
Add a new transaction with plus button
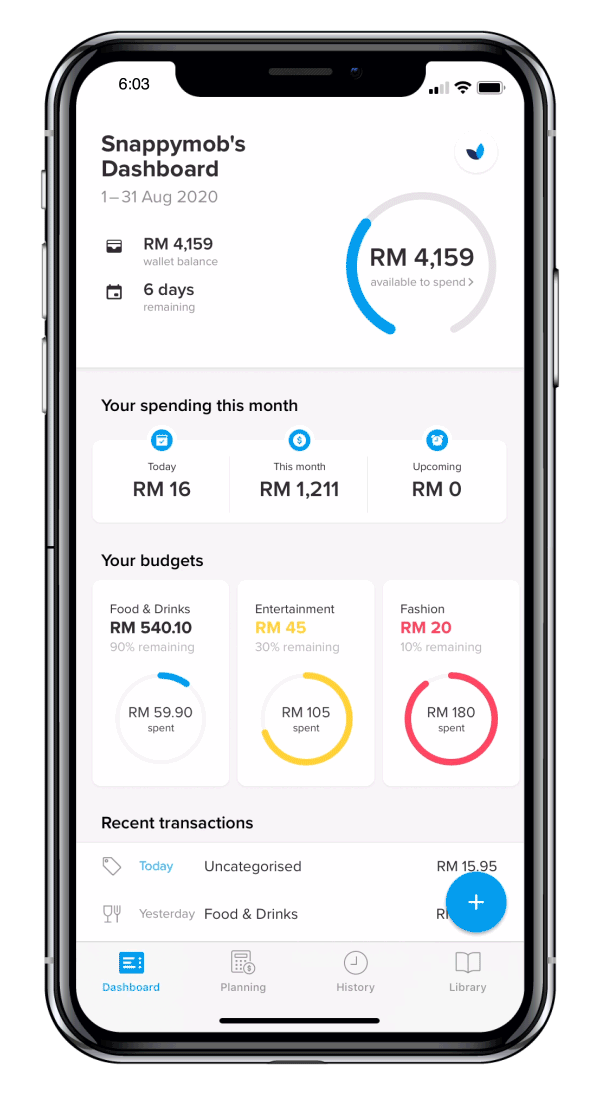coord(476,902)
